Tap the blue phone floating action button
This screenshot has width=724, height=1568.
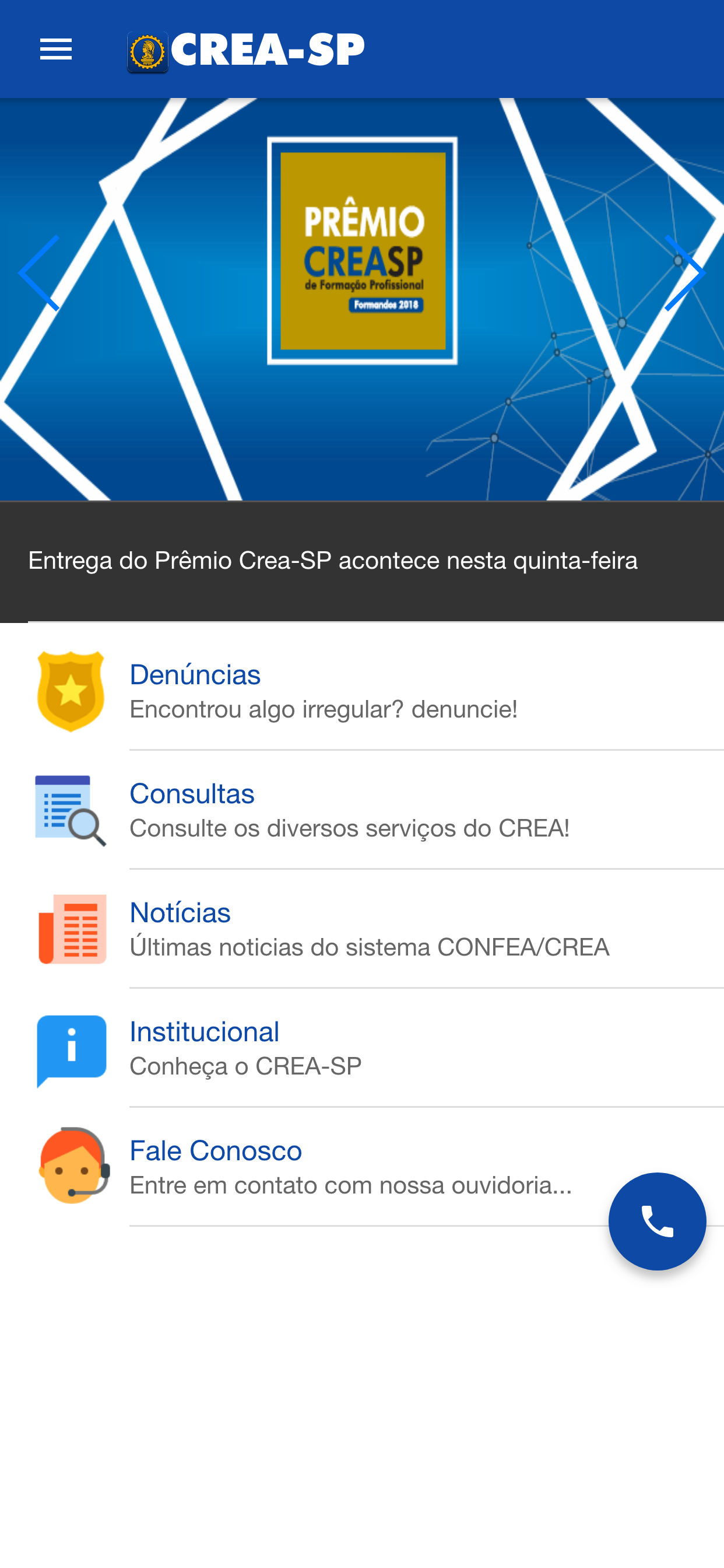pyautogui.click(x=656, y=1221)
